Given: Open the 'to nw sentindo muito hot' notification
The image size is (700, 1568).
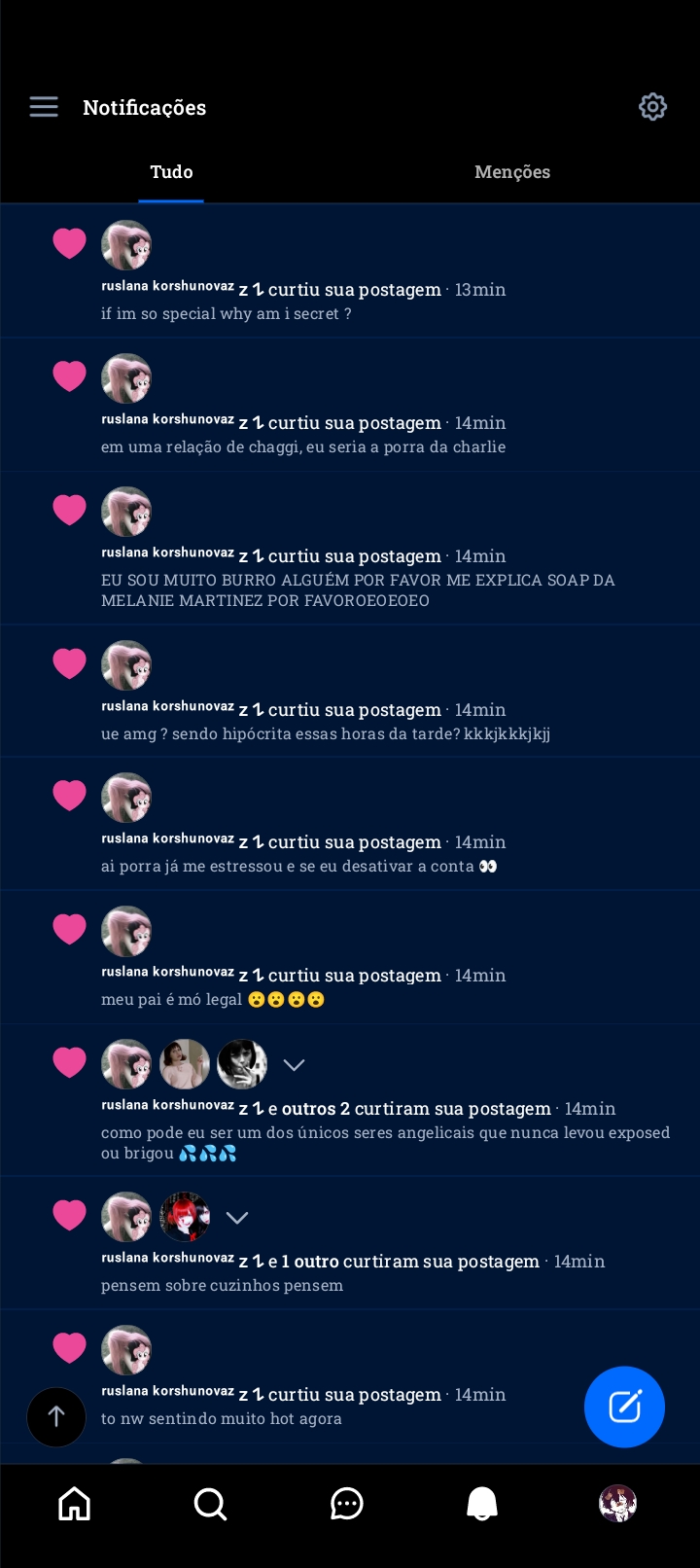Looking at the screenshot, I should (222, 1419).
